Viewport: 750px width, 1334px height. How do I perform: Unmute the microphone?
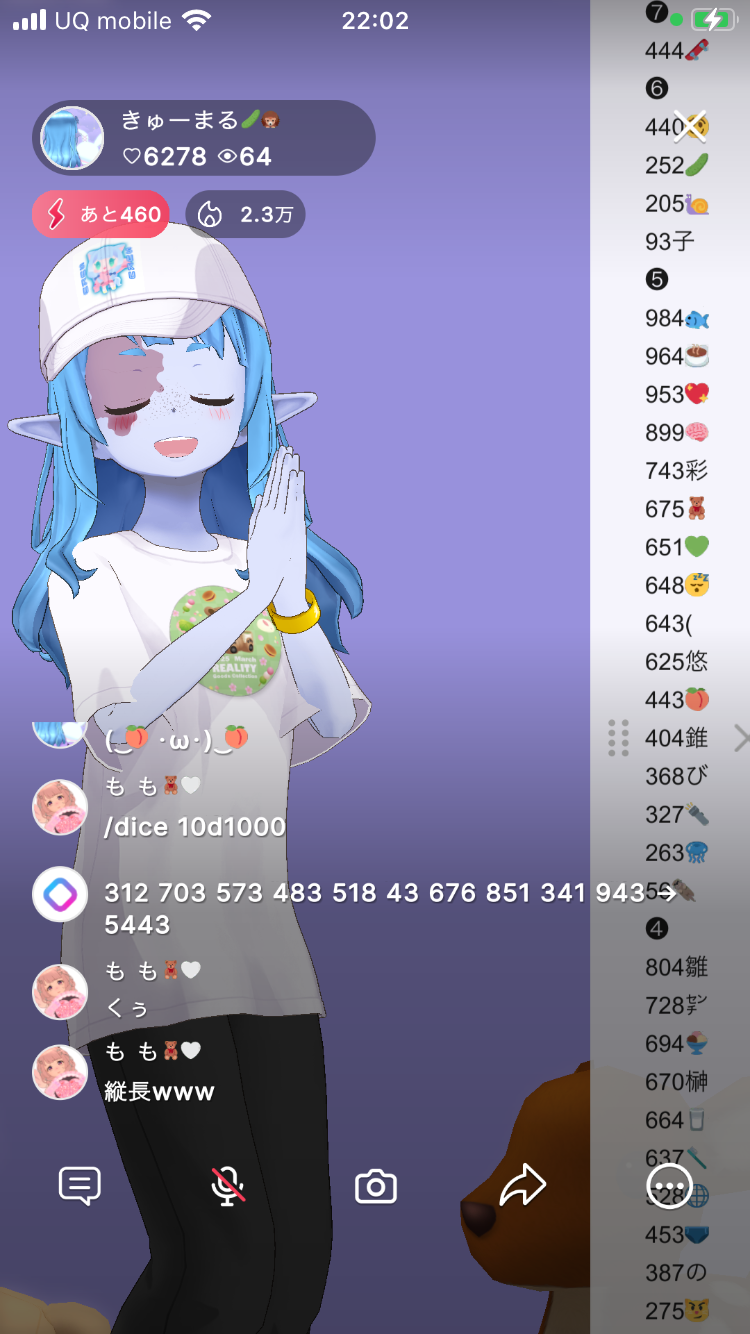(228, 1187)
